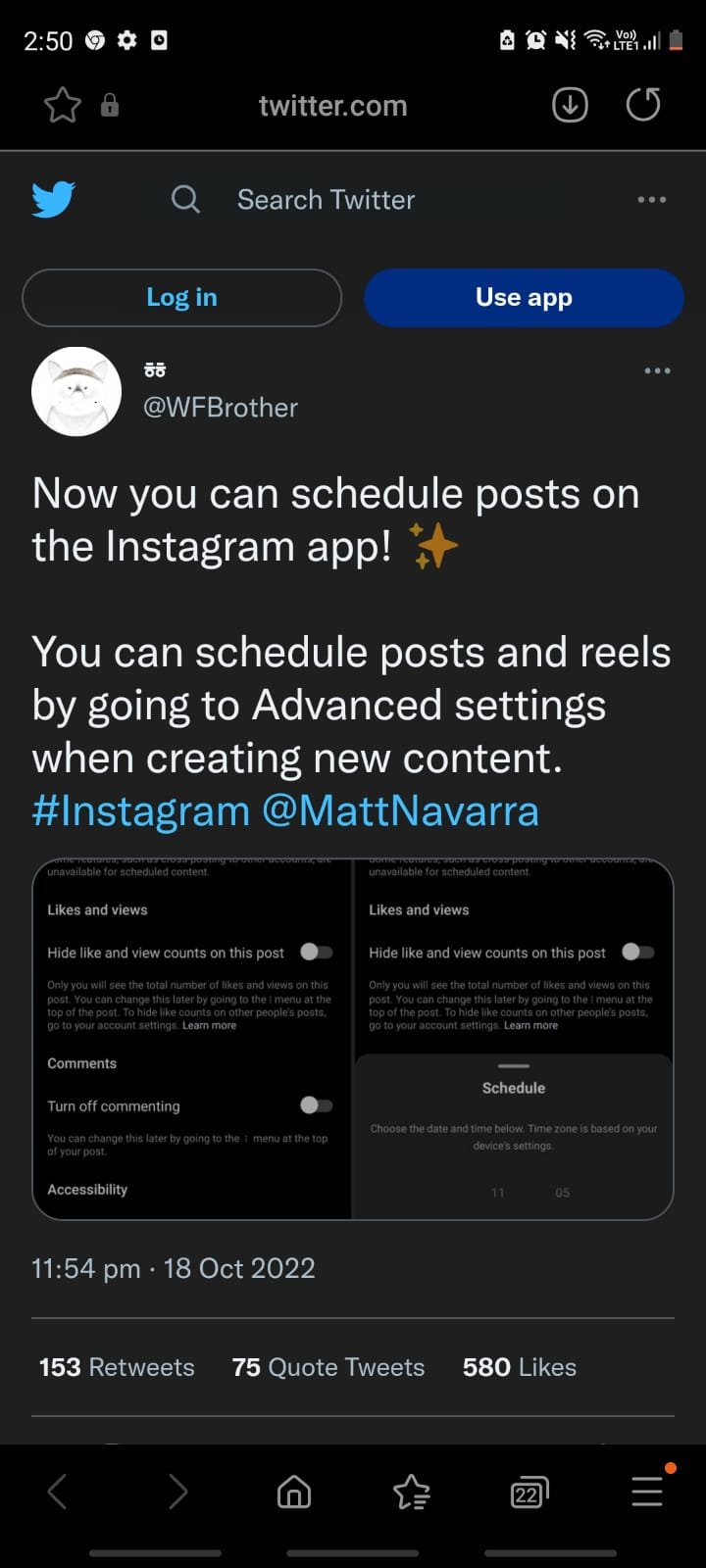Open the browser tabs switcher
Image resolution: width=706 pixels, height=1568 pixels.
click(x=529, y=1493)
